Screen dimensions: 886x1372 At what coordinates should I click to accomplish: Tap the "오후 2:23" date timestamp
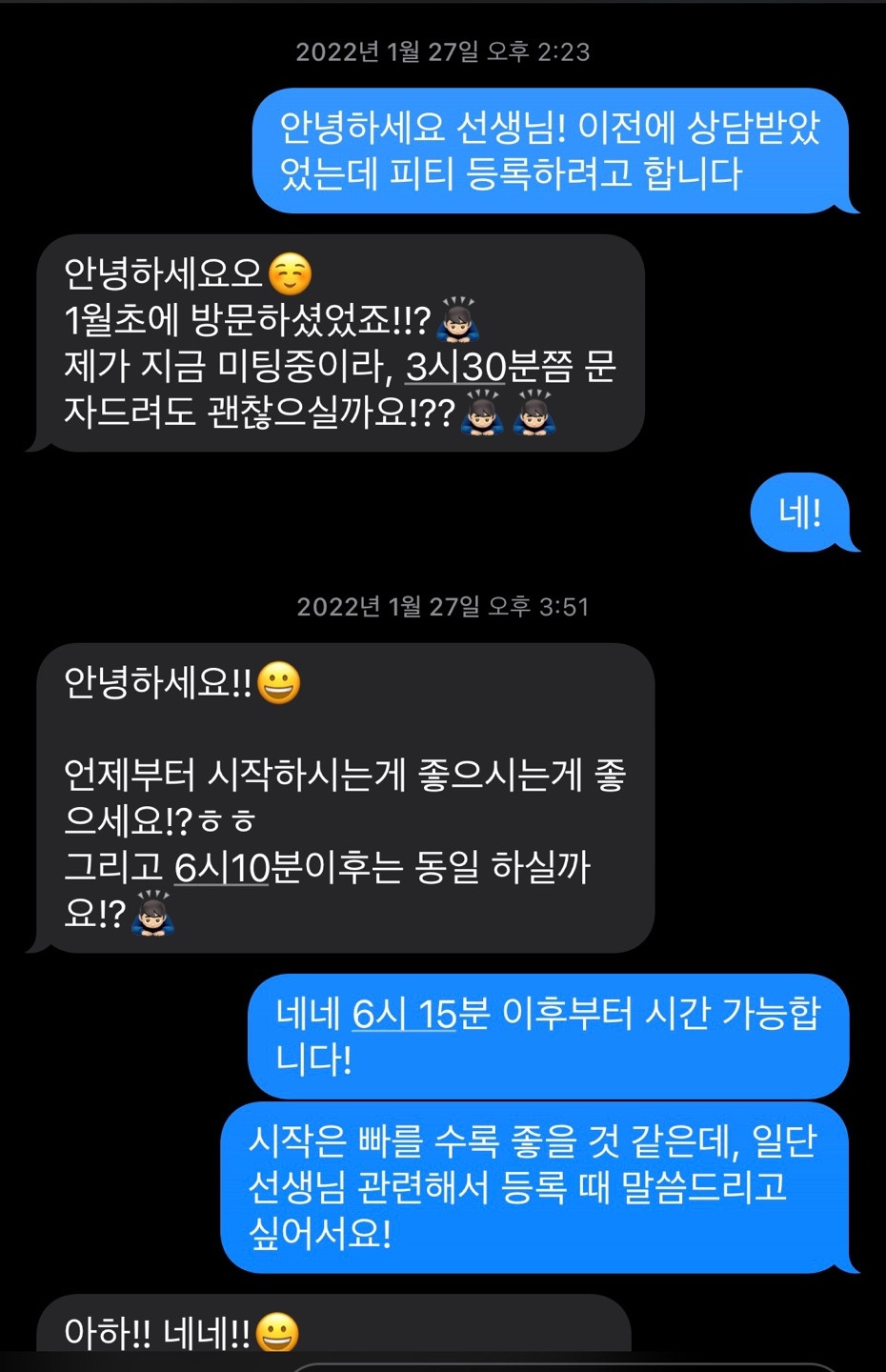[443, 53]
